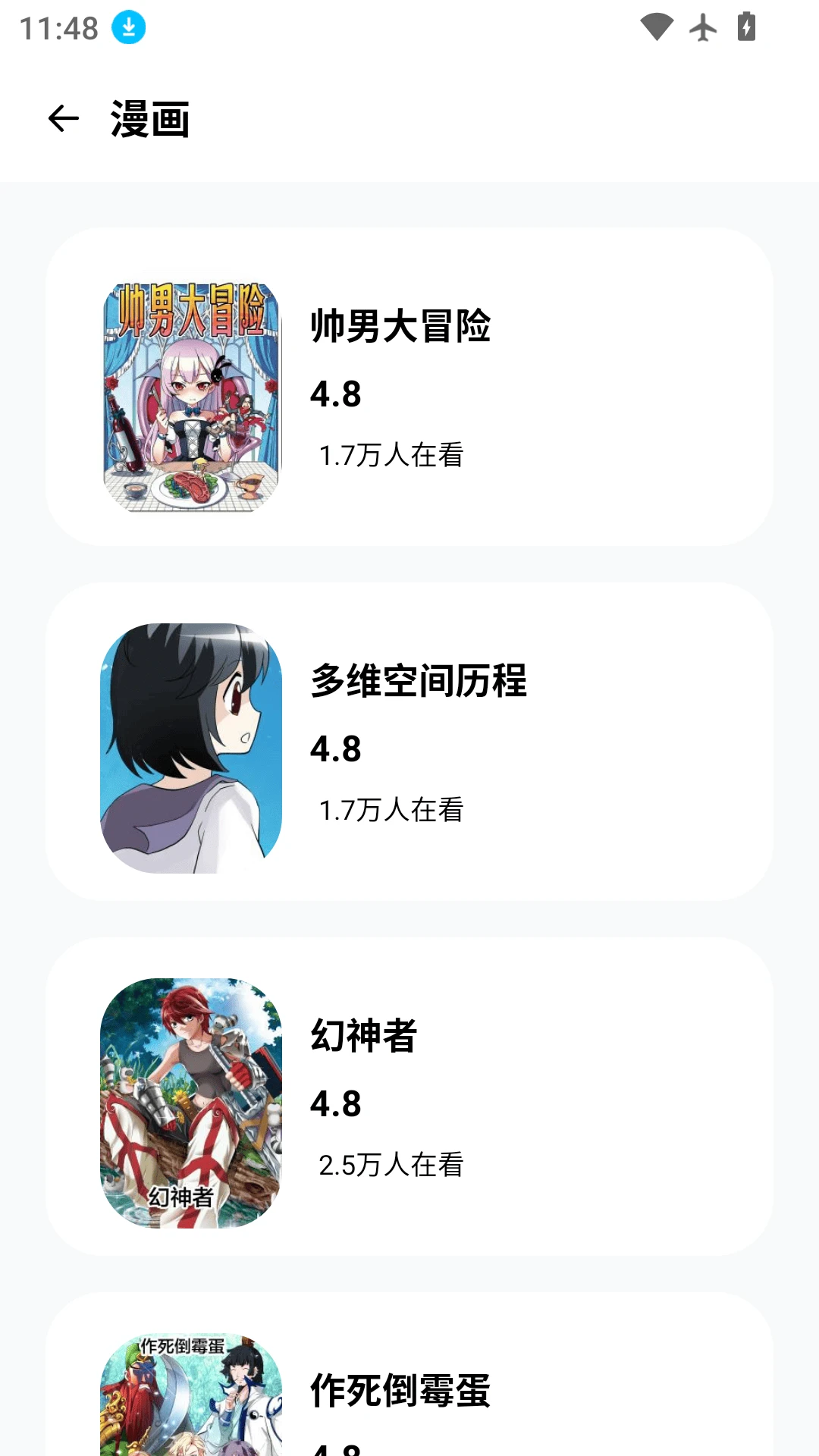This screenshot has height=1456, width=819.
Task: Open the 作死倒霉蛋 comic title
Action: [402, 1389]
